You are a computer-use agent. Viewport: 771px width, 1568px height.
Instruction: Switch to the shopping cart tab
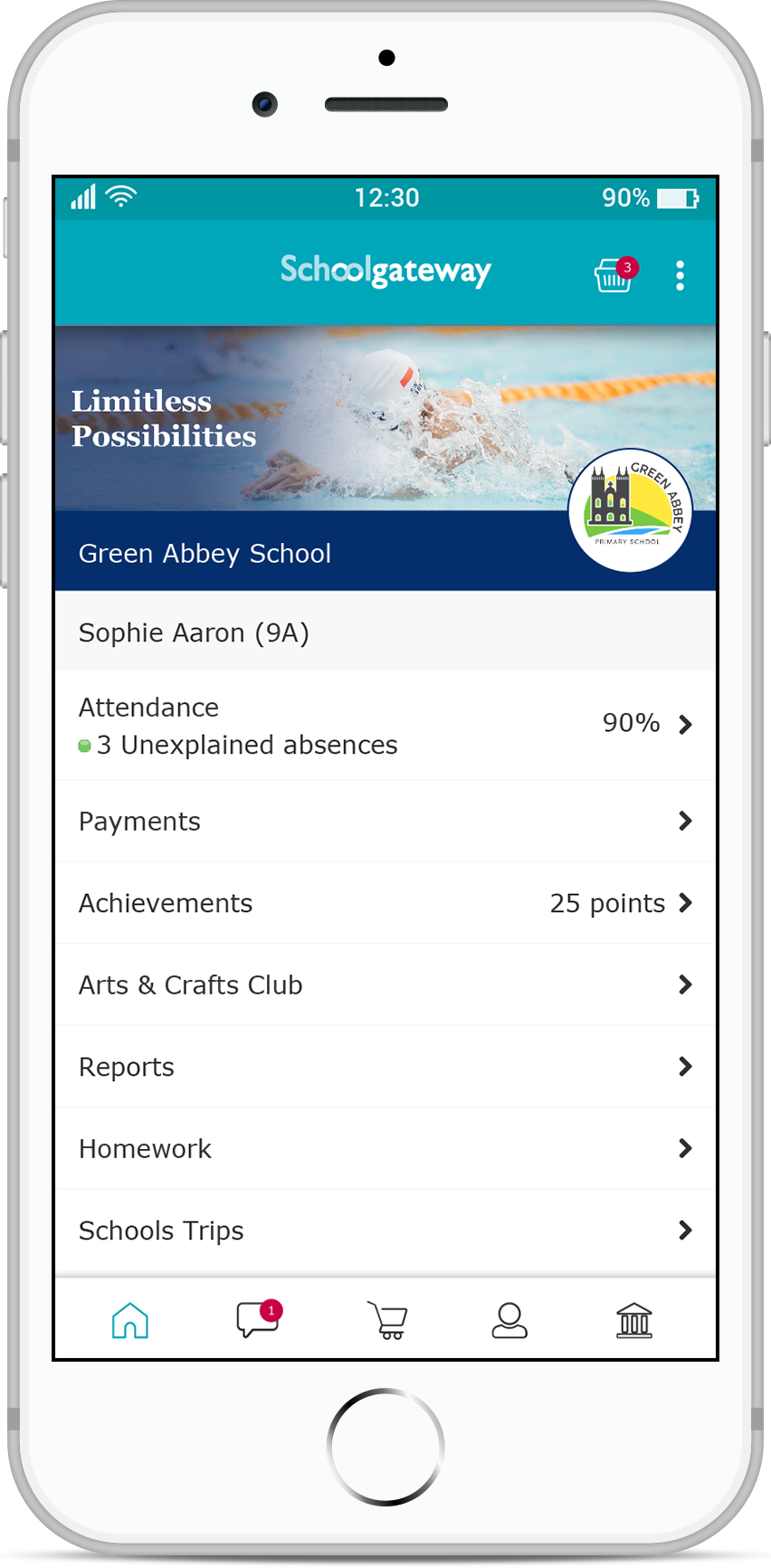[x=387, y=1320]
